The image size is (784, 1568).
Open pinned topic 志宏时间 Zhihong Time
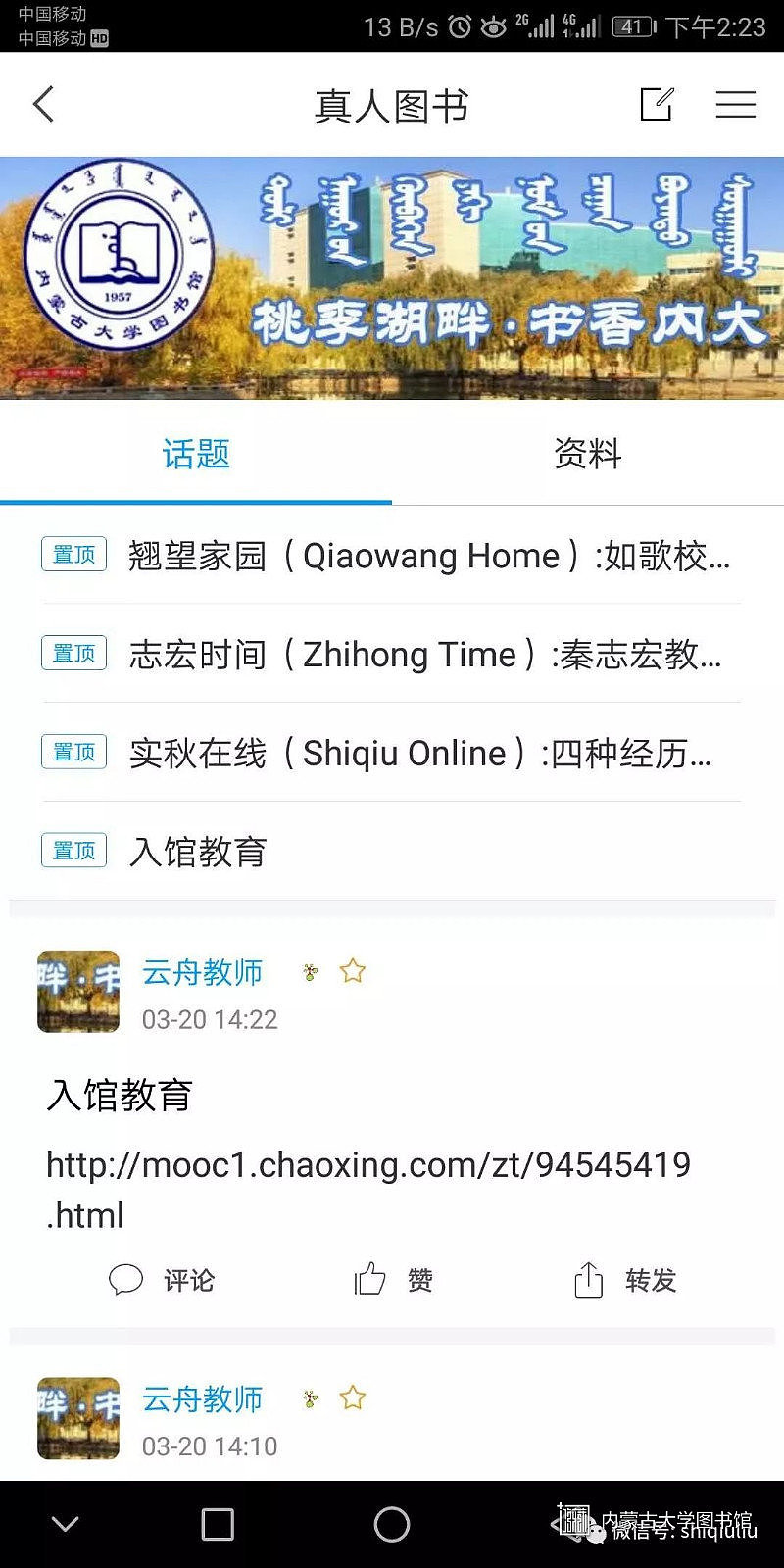click(424, 655)
